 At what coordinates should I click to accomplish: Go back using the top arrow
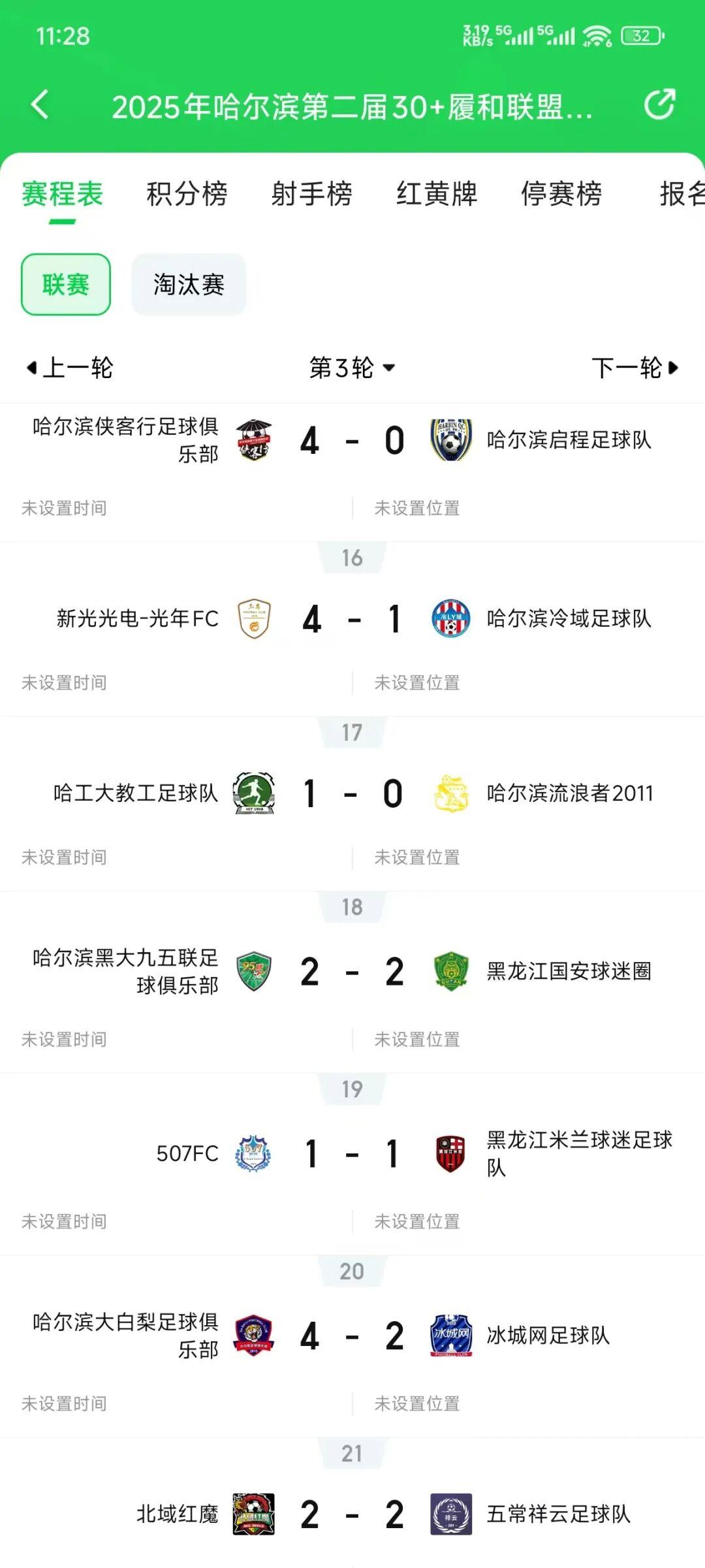(40, 105)
